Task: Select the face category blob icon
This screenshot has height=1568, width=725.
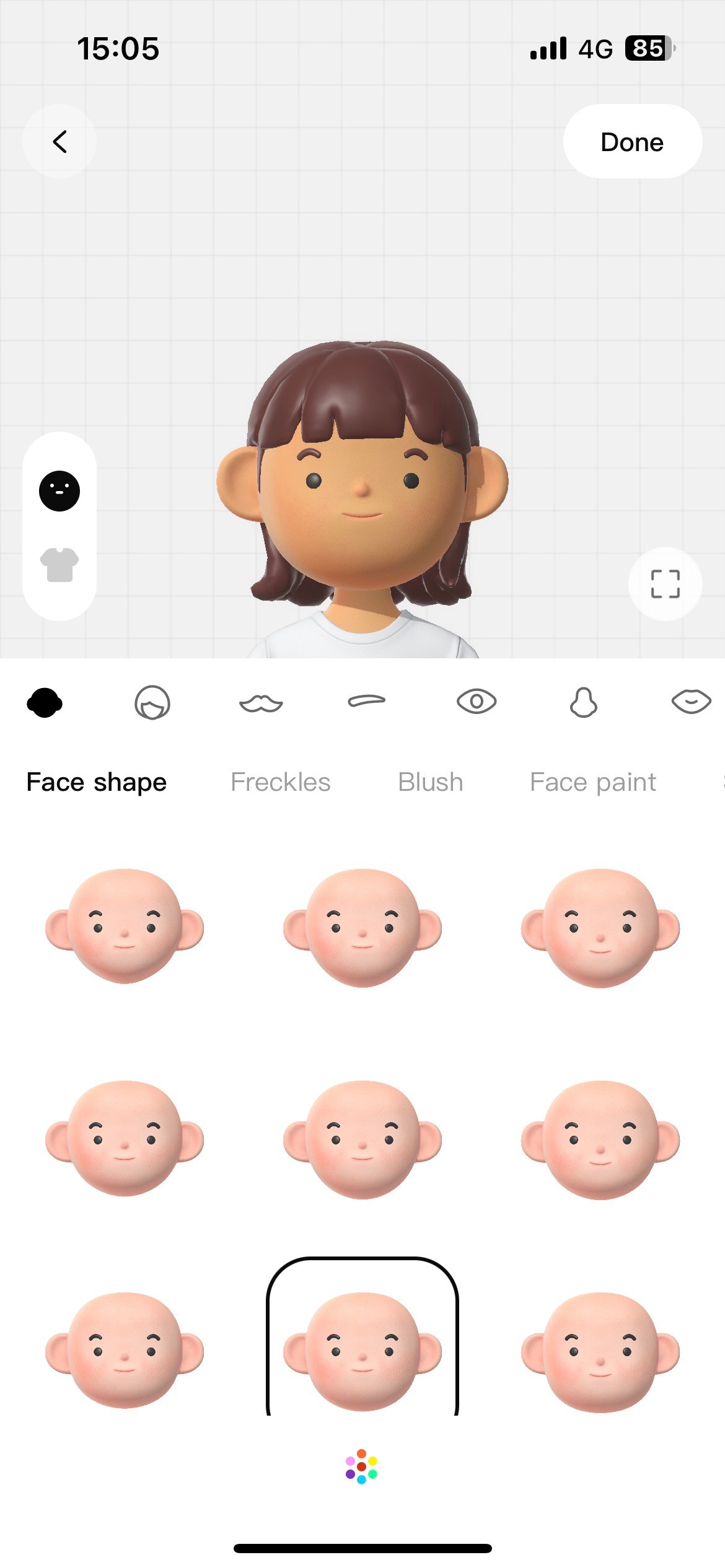Action: [x=45, y=702]
